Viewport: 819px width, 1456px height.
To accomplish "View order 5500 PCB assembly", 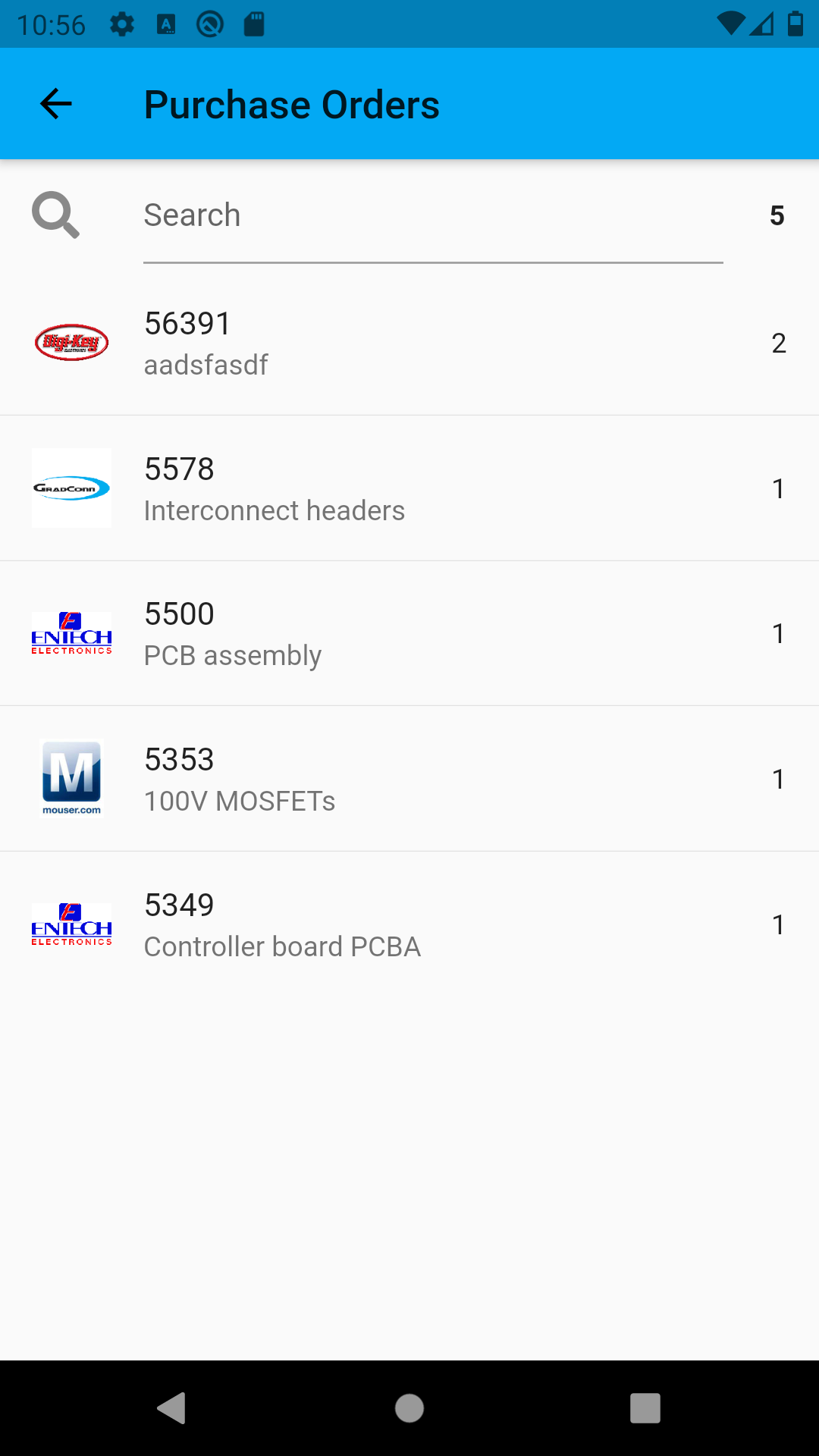I will click(409, 634).
